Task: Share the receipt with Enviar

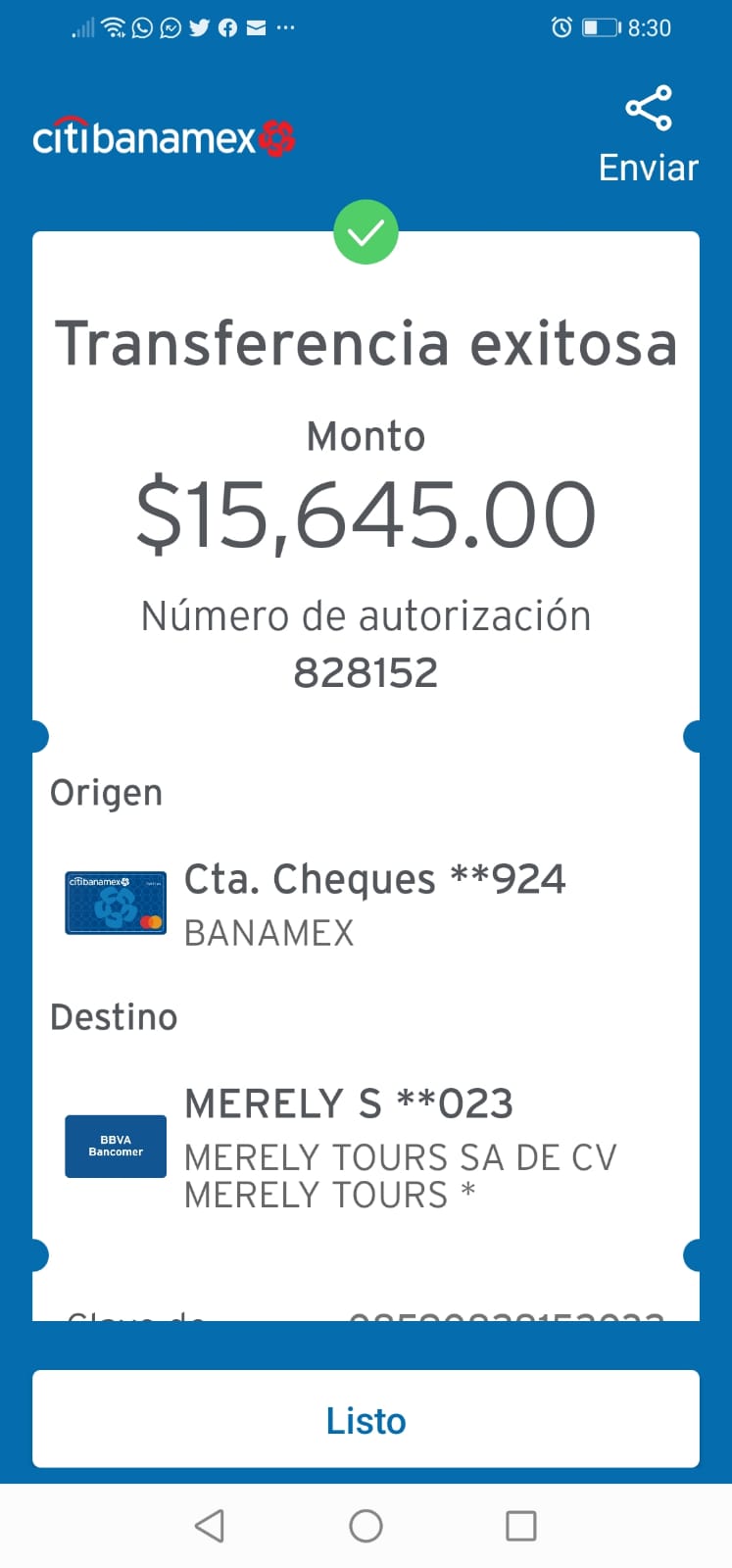Action: [648, 135]
